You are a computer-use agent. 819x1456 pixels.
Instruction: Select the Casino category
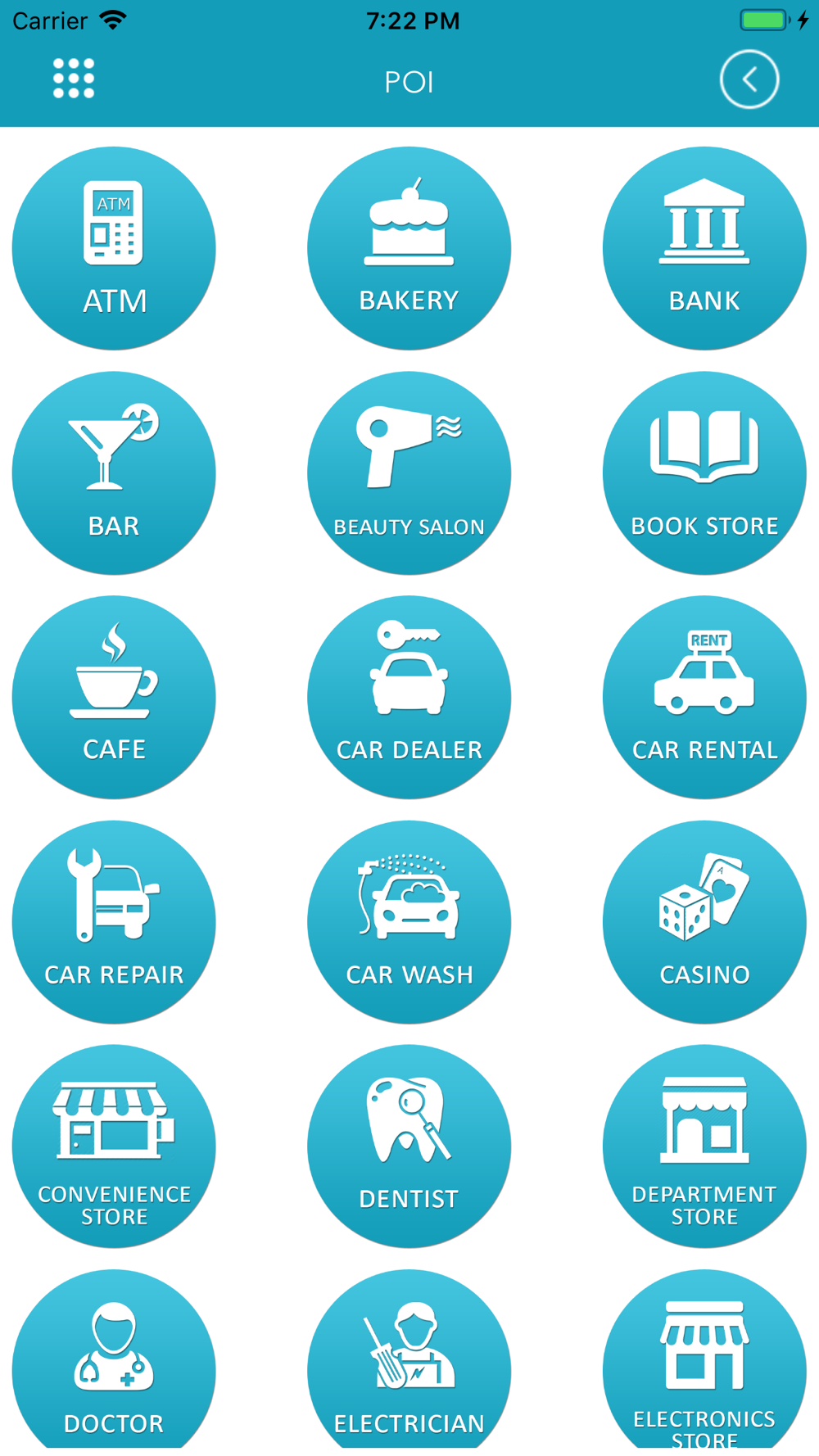[x=704, y=922]
